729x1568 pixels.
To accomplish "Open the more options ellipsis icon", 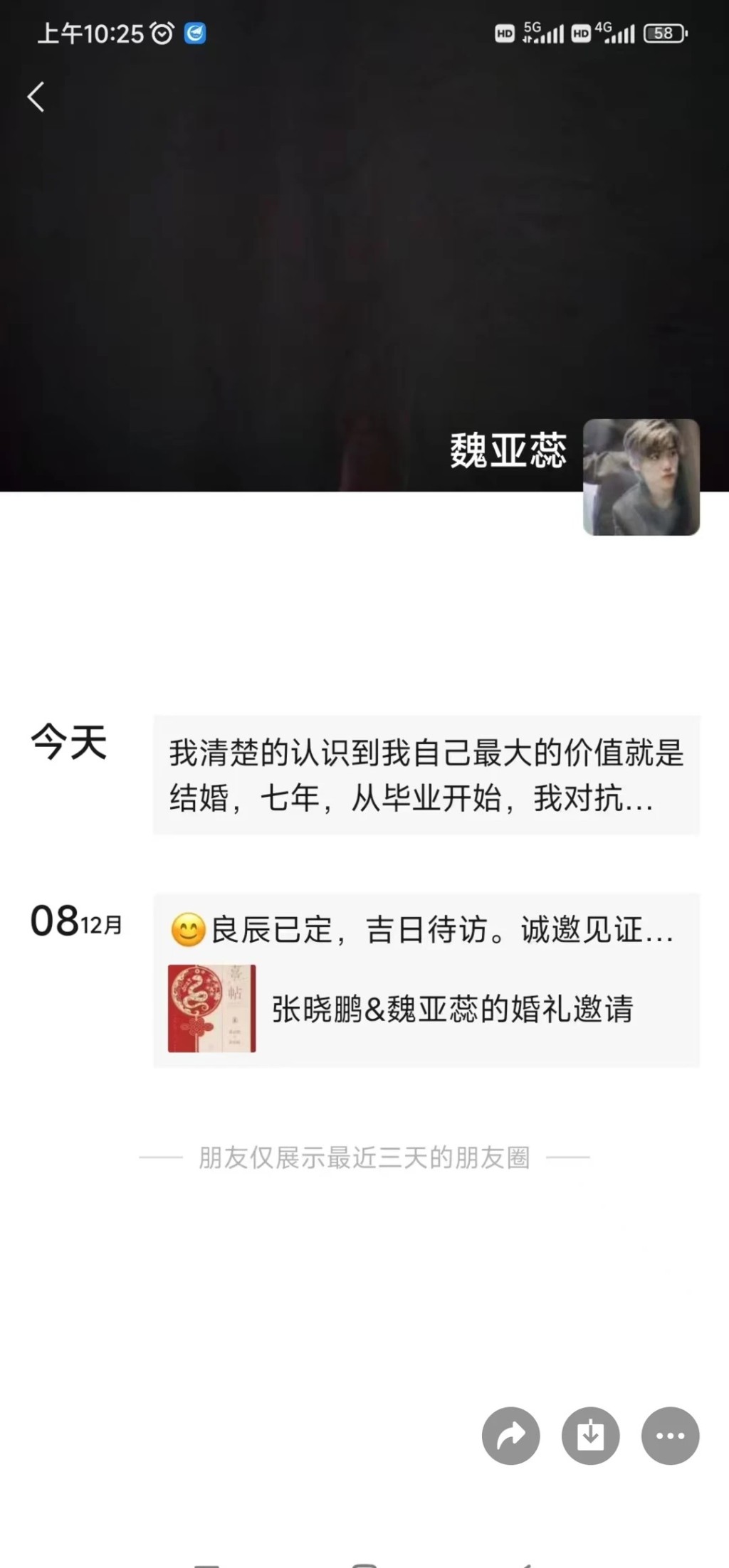I will pyautogui.click(x=669, y=1436).
